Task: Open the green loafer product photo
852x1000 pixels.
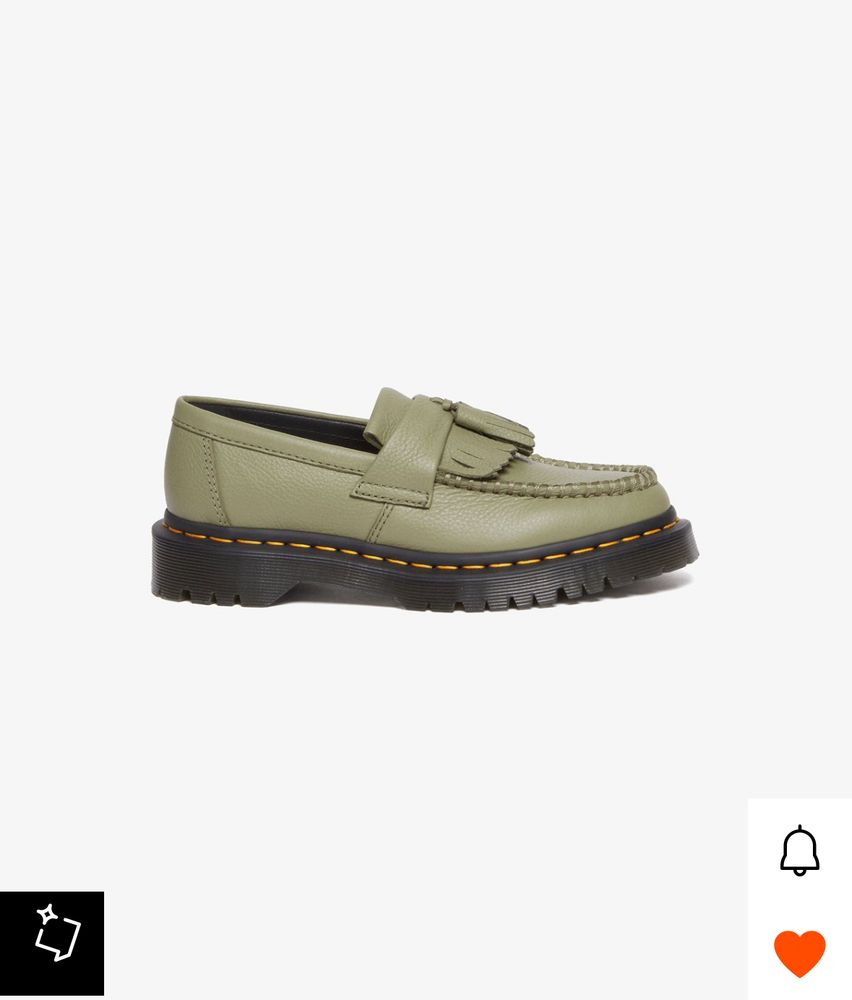Action: (x=424, y=498)
